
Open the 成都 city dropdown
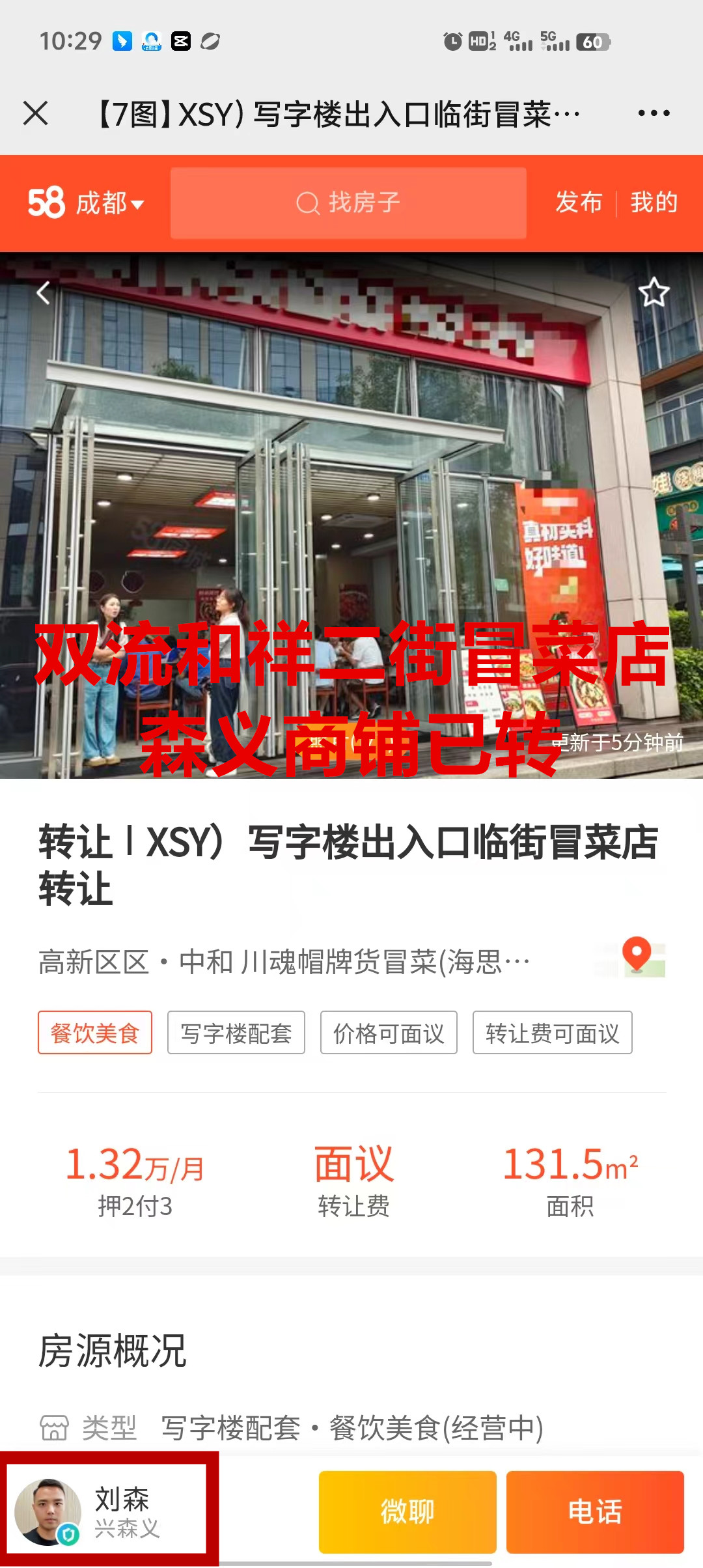pos(109,203)
